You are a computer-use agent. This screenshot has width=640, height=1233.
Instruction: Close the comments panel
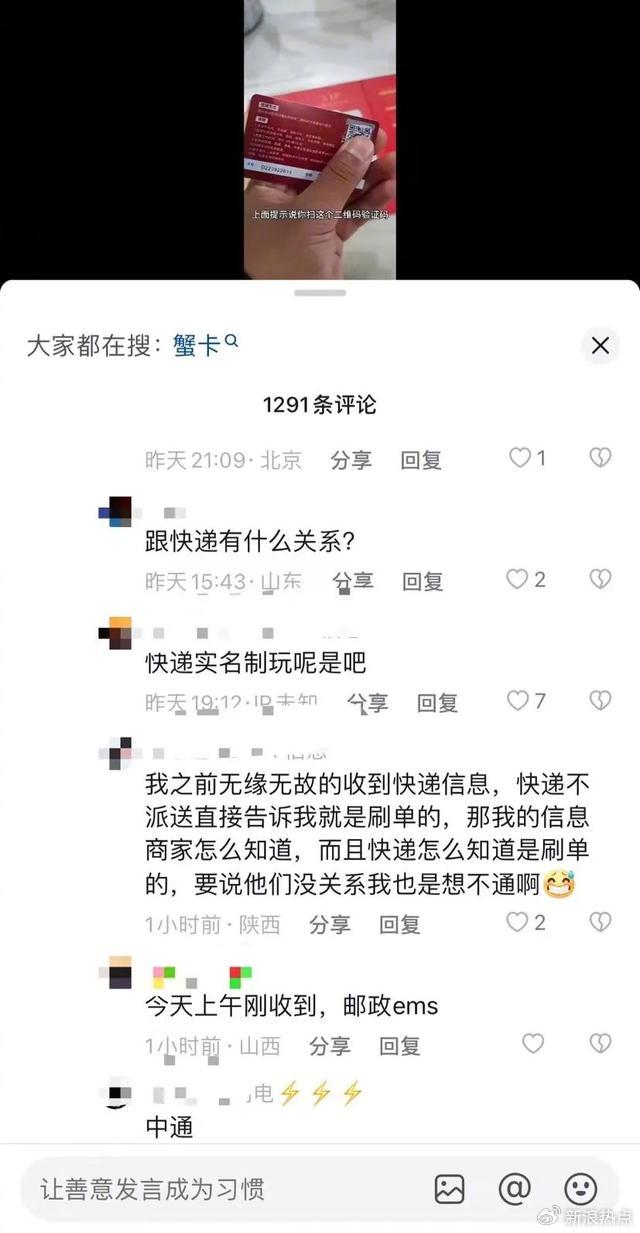(600, 346)
